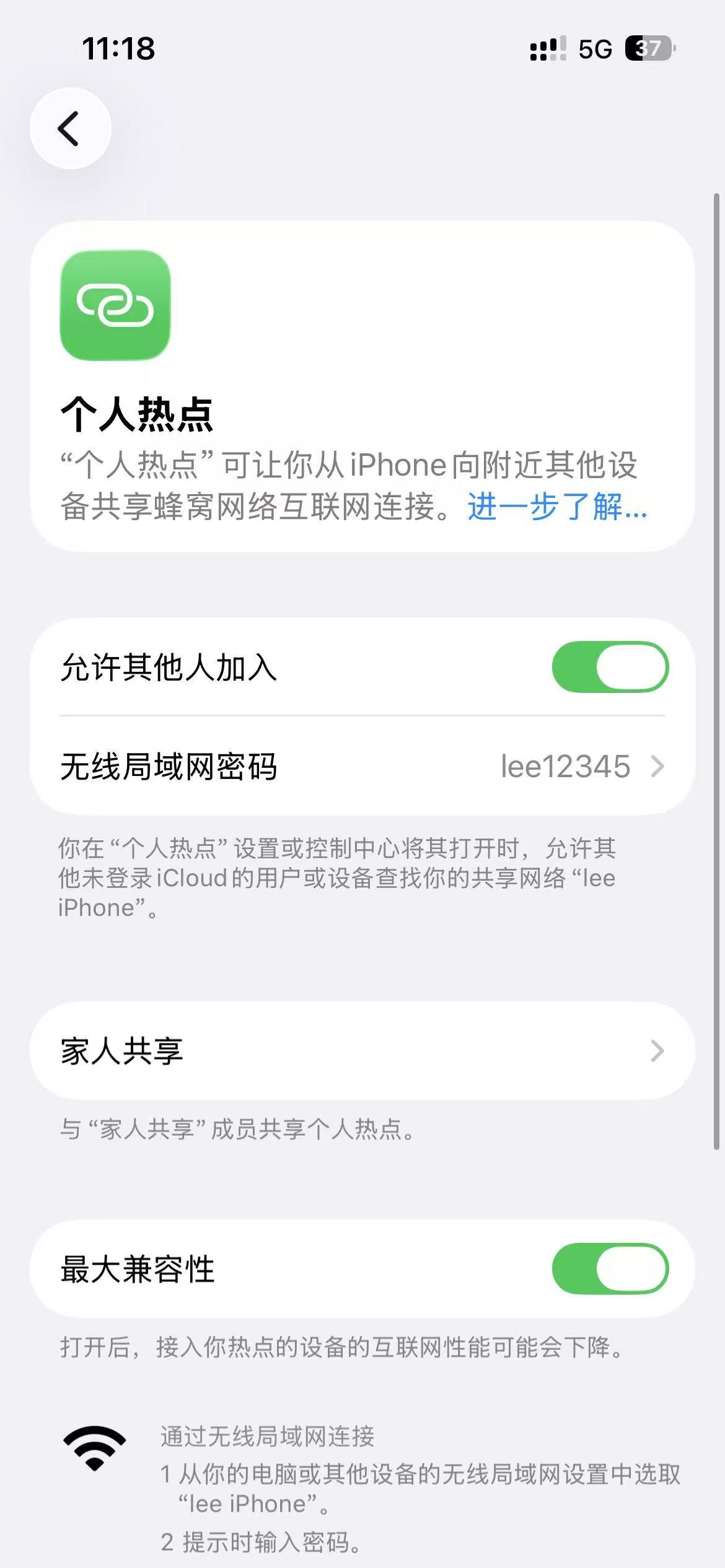Open 家人共享 settings
Image resolution: width=725 pixels, height=1568 pixels.
362,1051
